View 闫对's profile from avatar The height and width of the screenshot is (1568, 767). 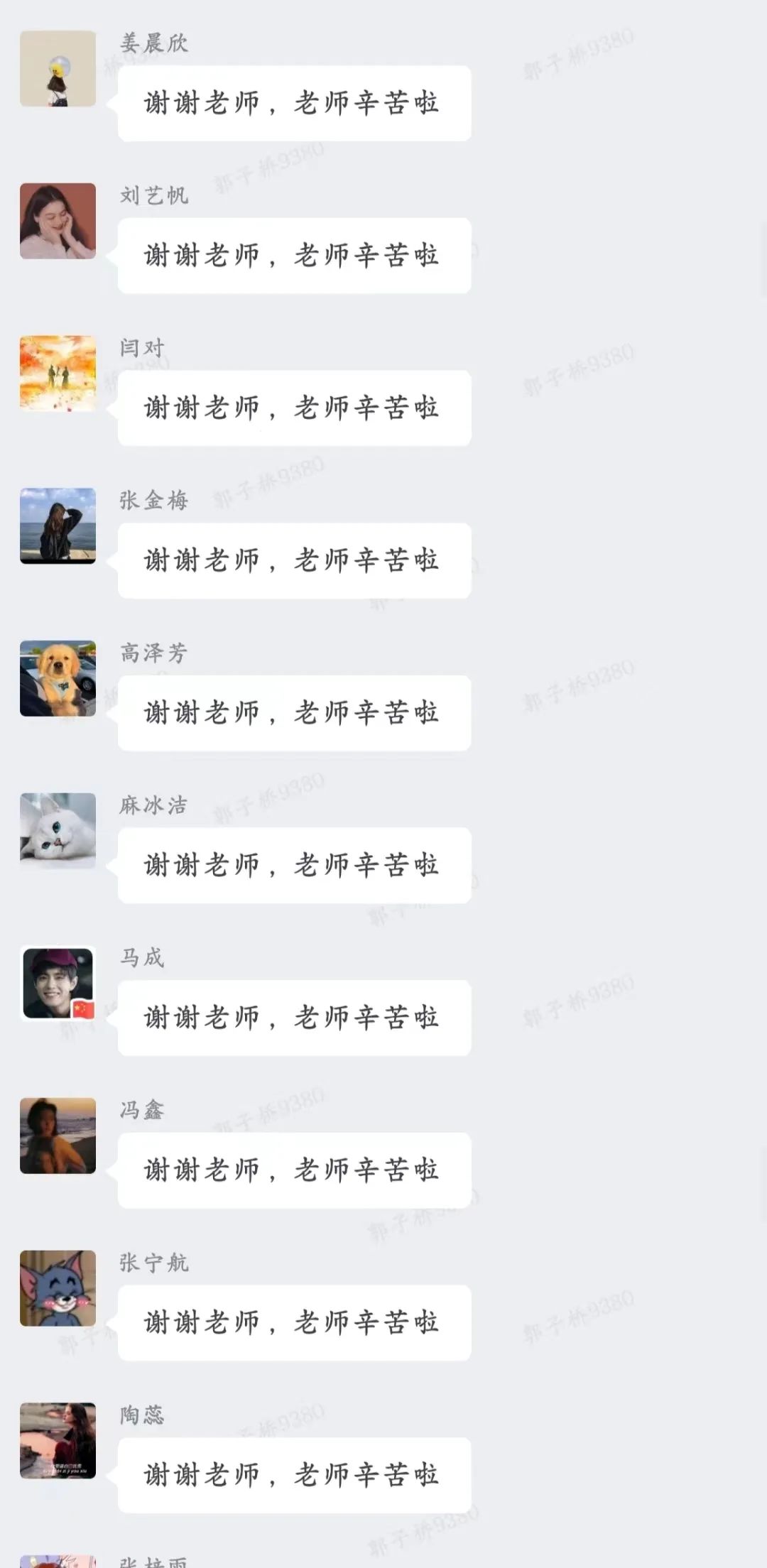click(58, 374)
